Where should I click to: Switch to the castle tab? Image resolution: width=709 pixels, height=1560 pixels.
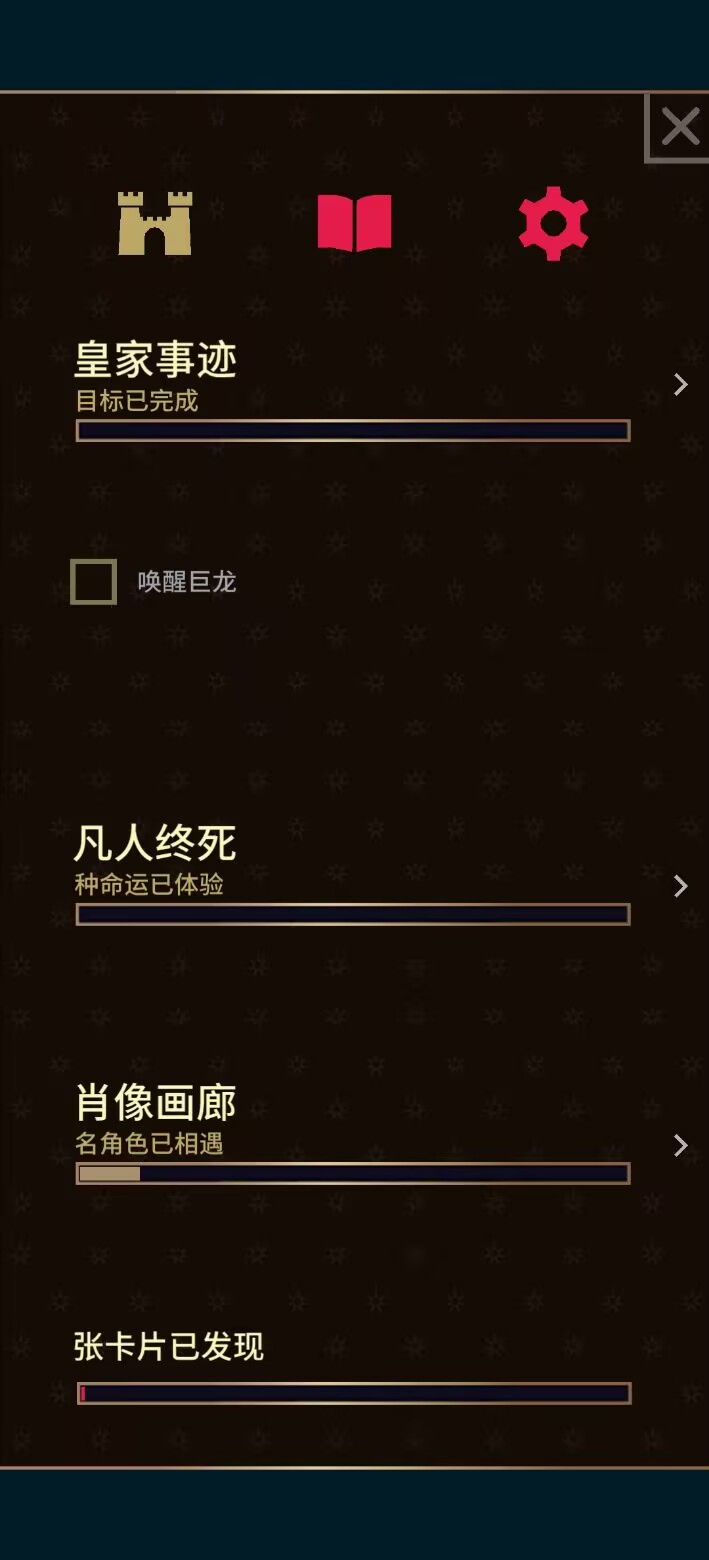tap(155, 223)
